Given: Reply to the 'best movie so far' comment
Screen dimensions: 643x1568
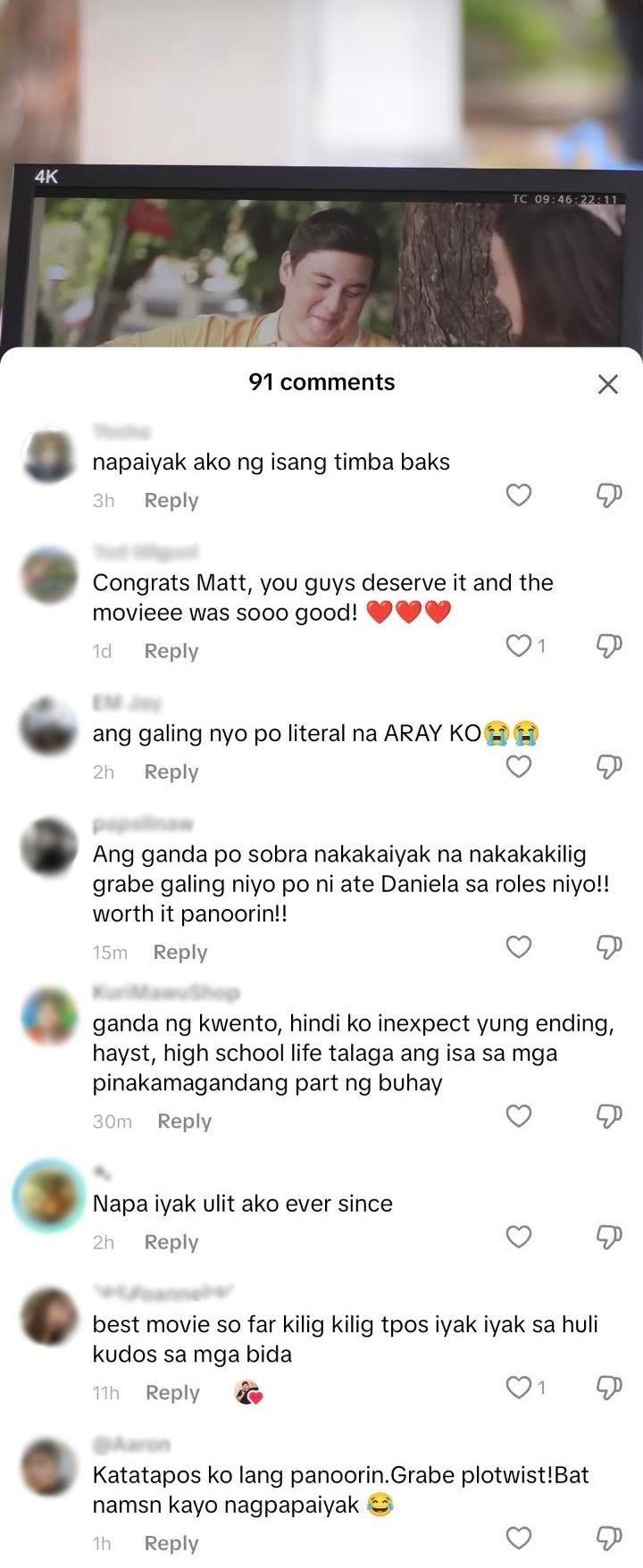Looking at the screenshot, I should (172, 1392).
